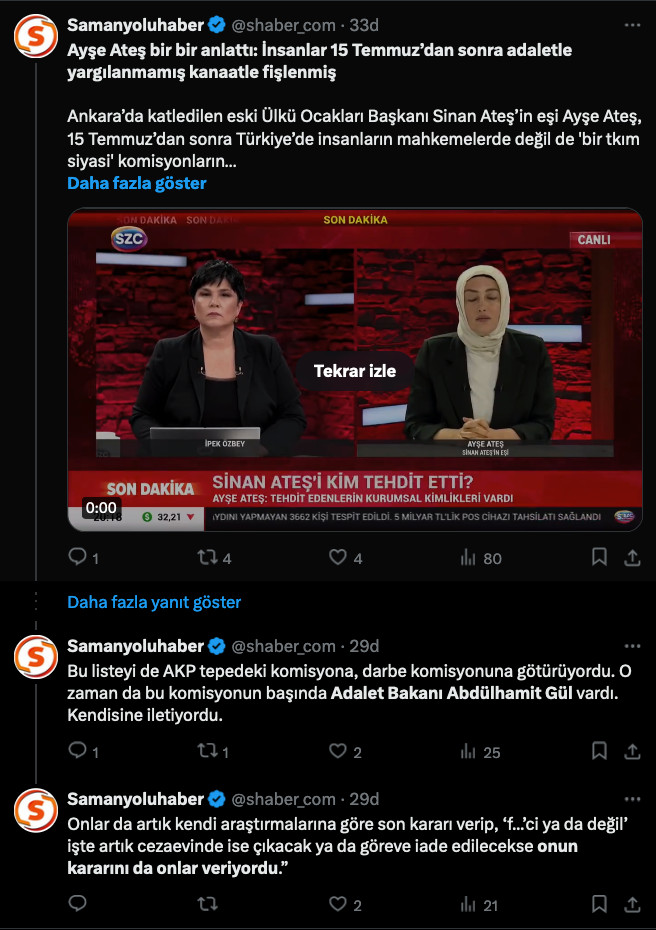Image resolution: width=656 pixels, height=930 pixels.
Task: Open overflow menu on Abdülhamit Gül reply
Action: (631, 646)
